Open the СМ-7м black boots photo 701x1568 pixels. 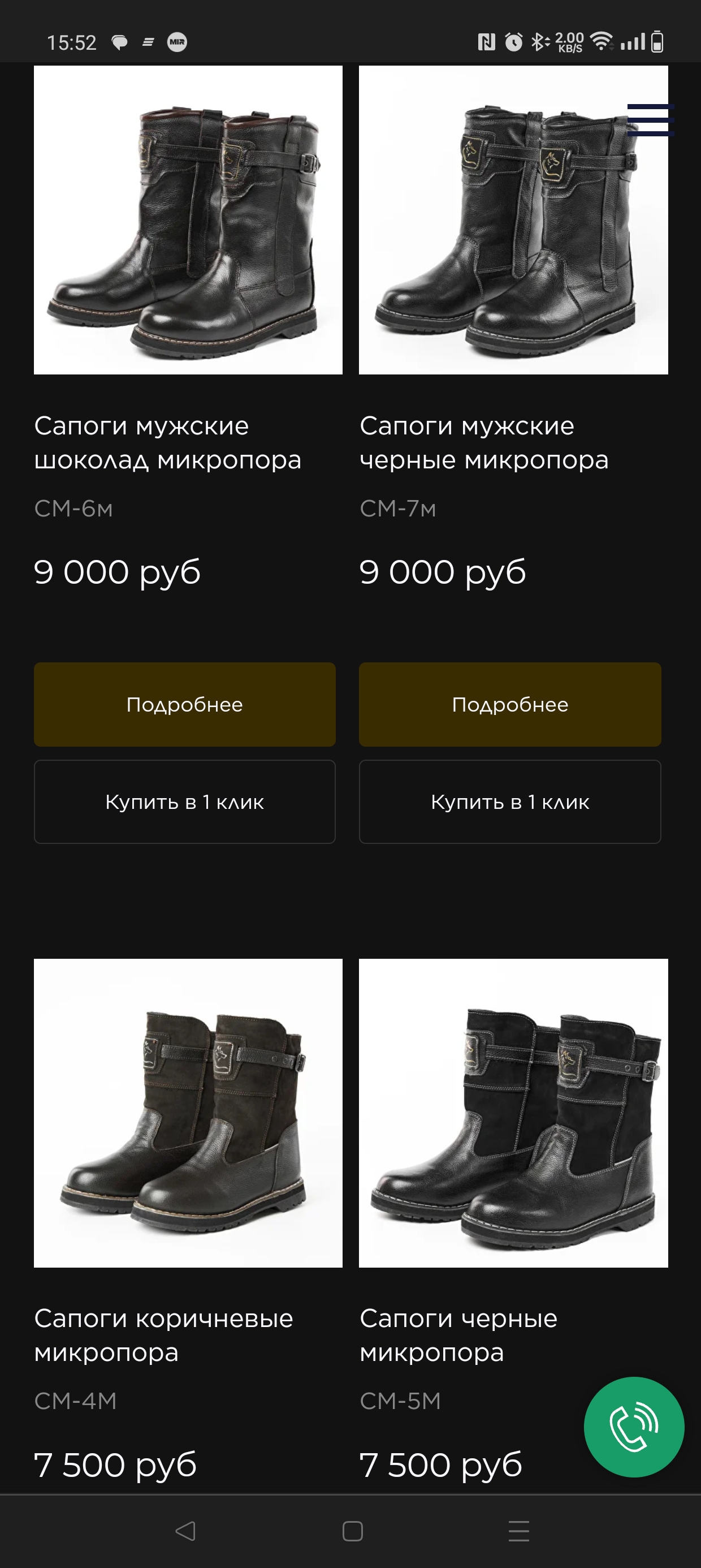click(513, 219)
